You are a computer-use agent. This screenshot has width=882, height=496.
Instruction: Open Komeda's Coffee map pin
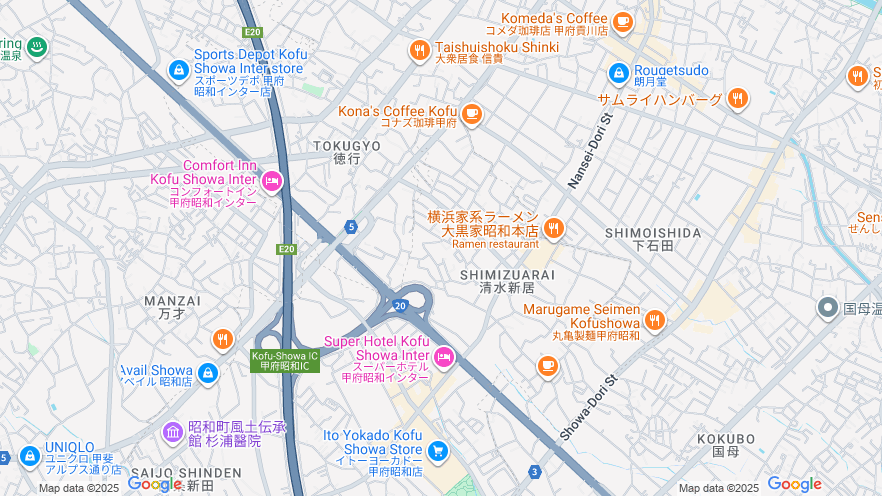(x=623, y=21)
